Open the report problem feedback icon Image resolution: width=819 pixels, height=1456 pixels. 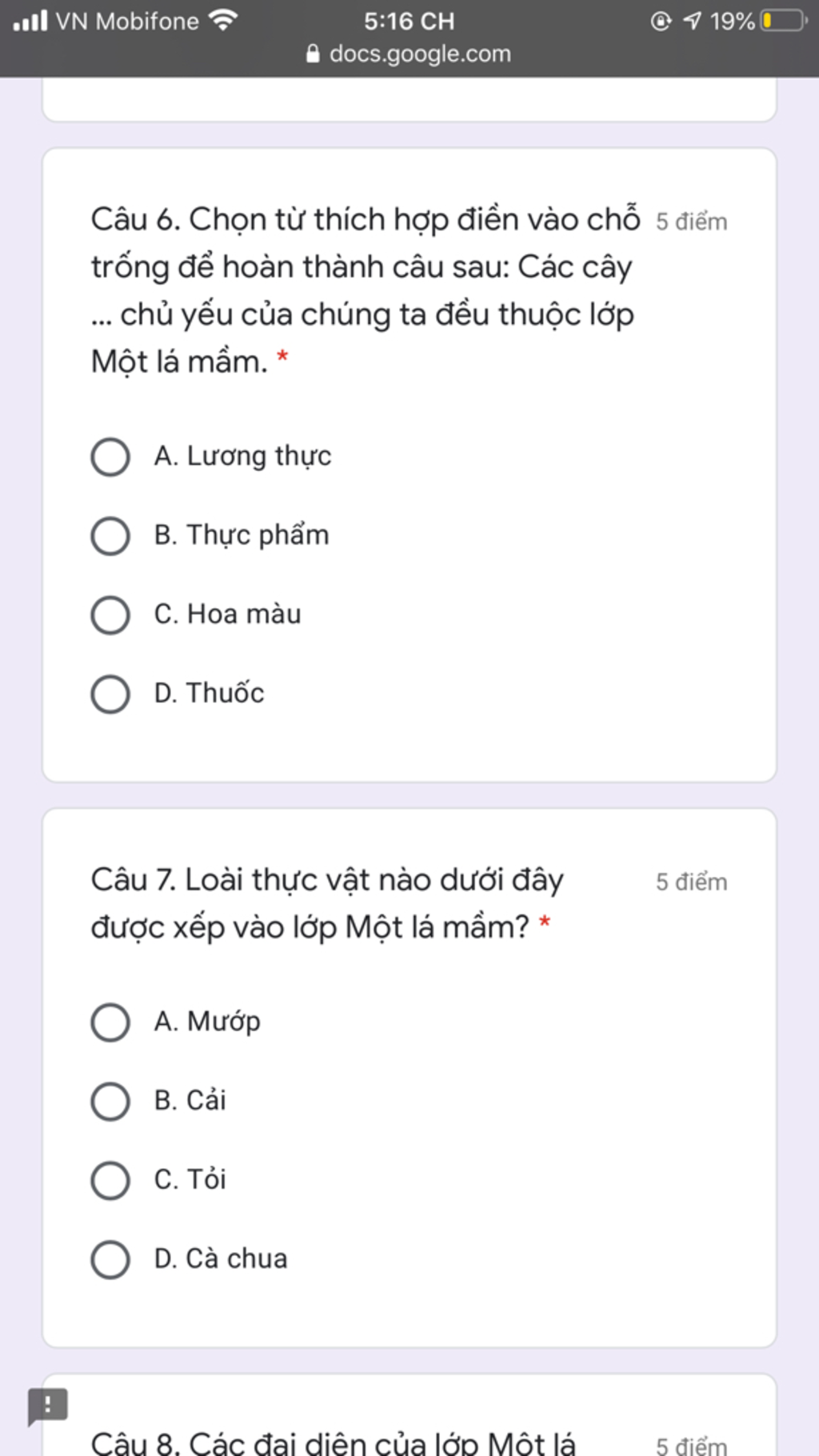click(x=48, y=1406)
